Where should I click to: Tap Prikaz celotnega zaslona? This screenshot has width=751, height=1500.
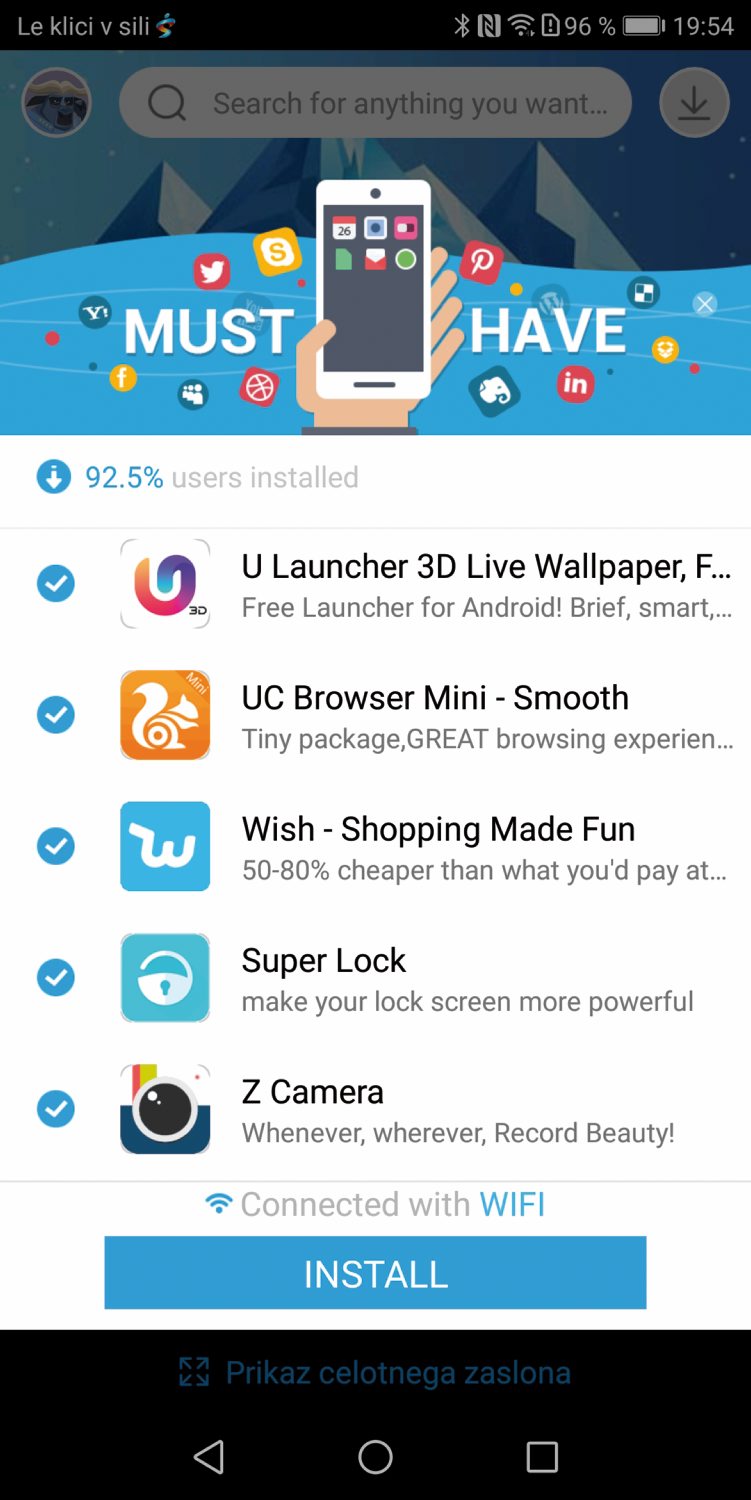click(375, 1372)
